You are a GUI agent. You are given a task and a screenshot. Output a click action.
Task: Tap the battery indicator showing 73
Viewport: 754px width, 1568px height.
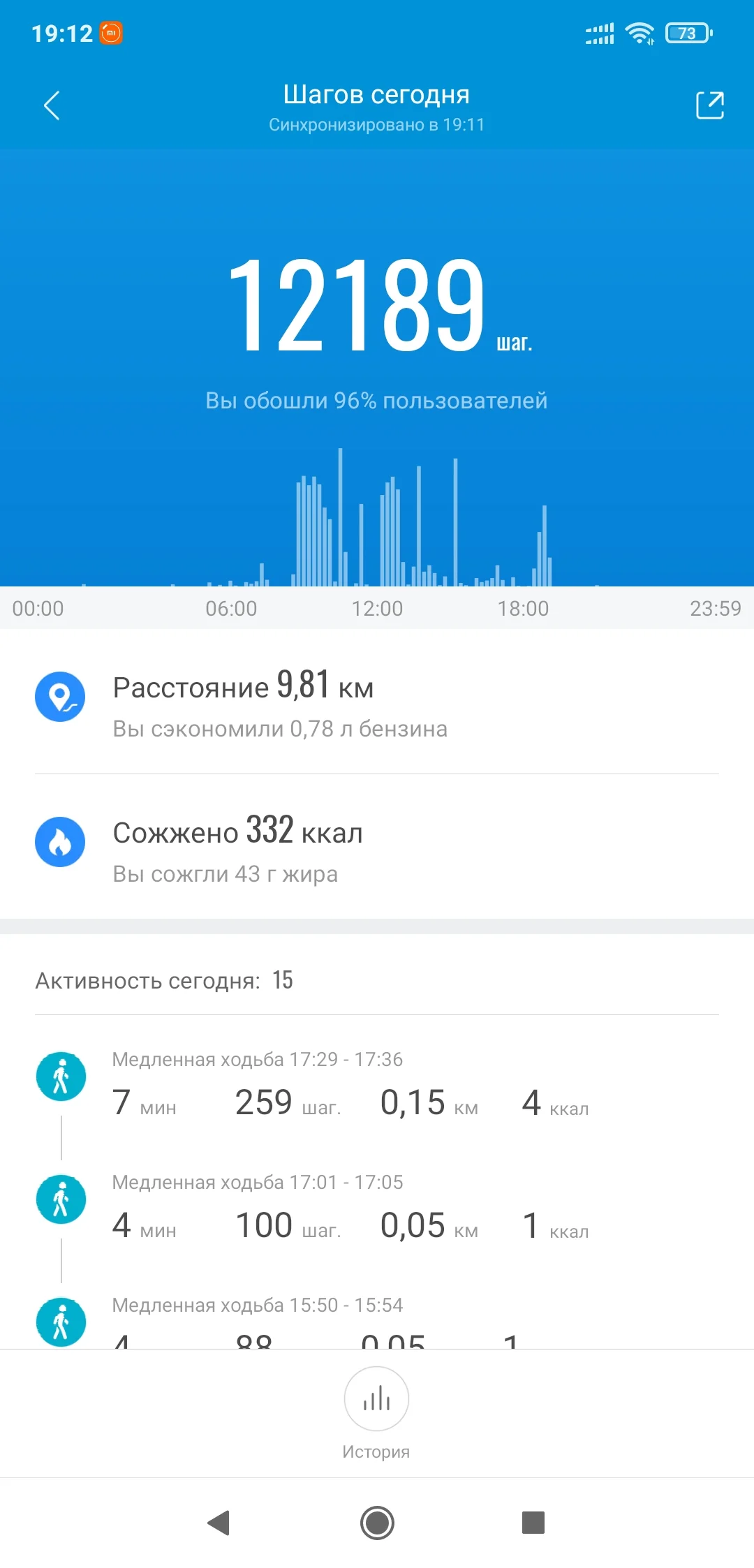(x=688, y=32)
